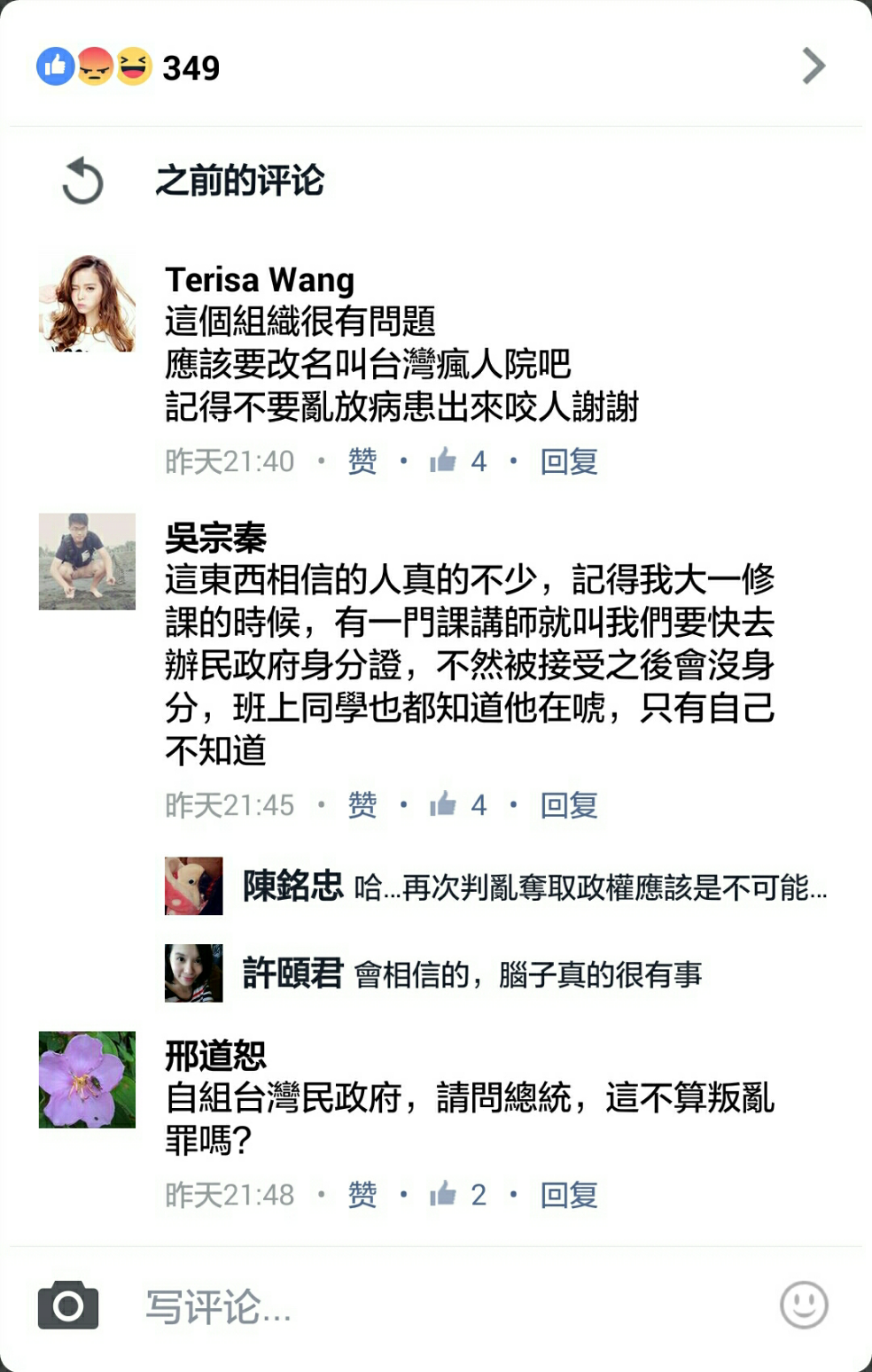Attach a photo with the camera icon
The width and height of the screenshot is (872, 1372).
click(x=68, y=1305)
